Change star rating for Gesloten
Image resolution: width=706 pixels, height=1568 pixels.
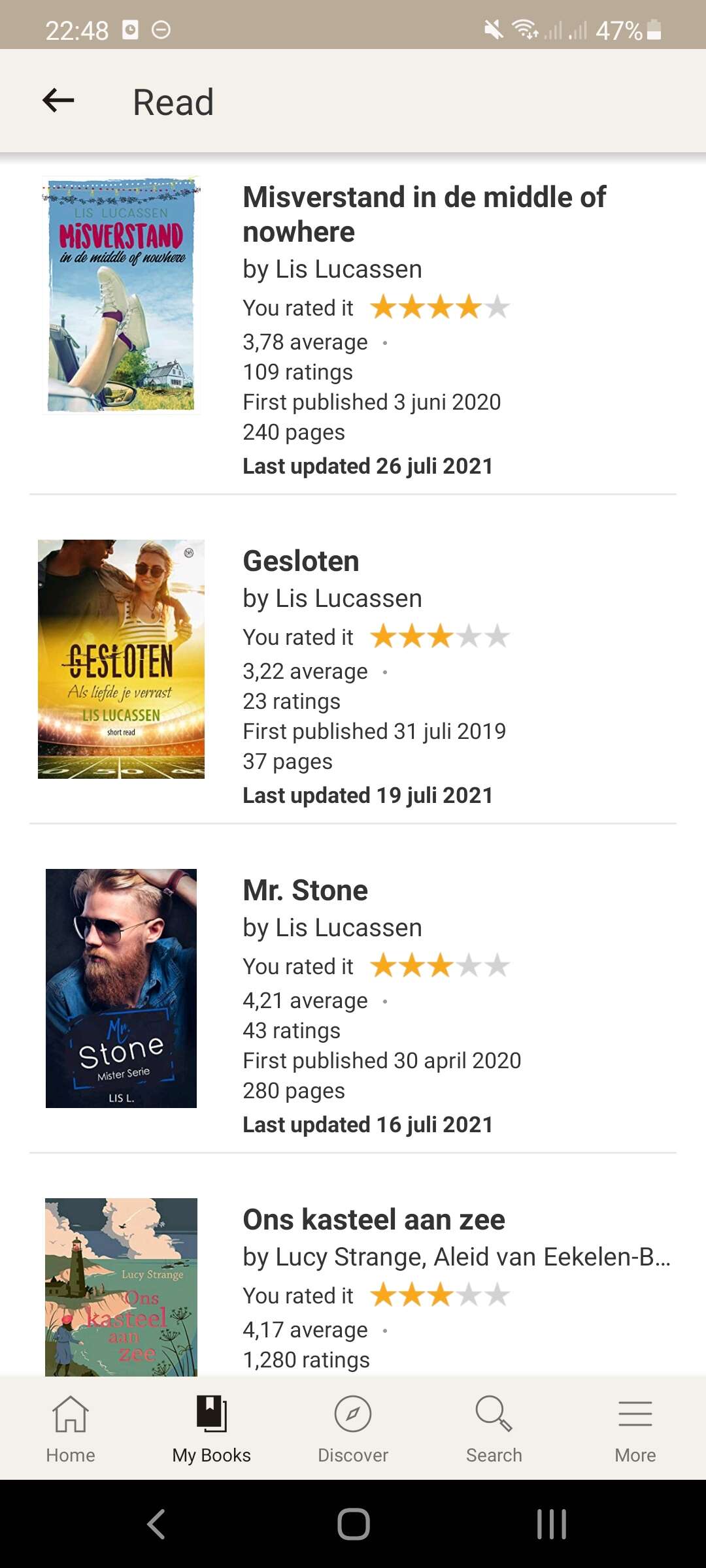(x=440, y=636)
